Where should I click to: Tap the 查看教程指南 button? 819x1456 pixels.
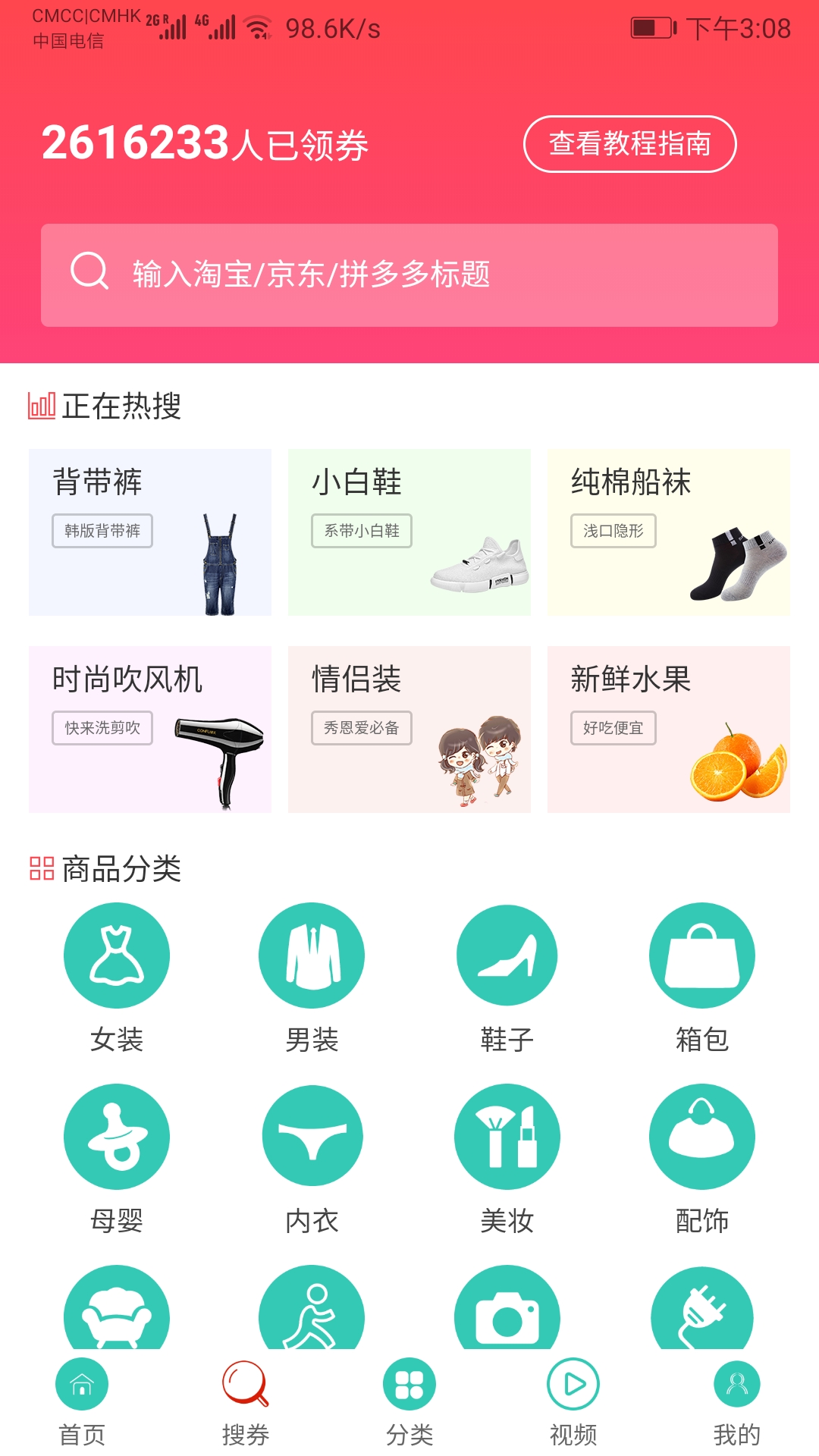[629, 144]
